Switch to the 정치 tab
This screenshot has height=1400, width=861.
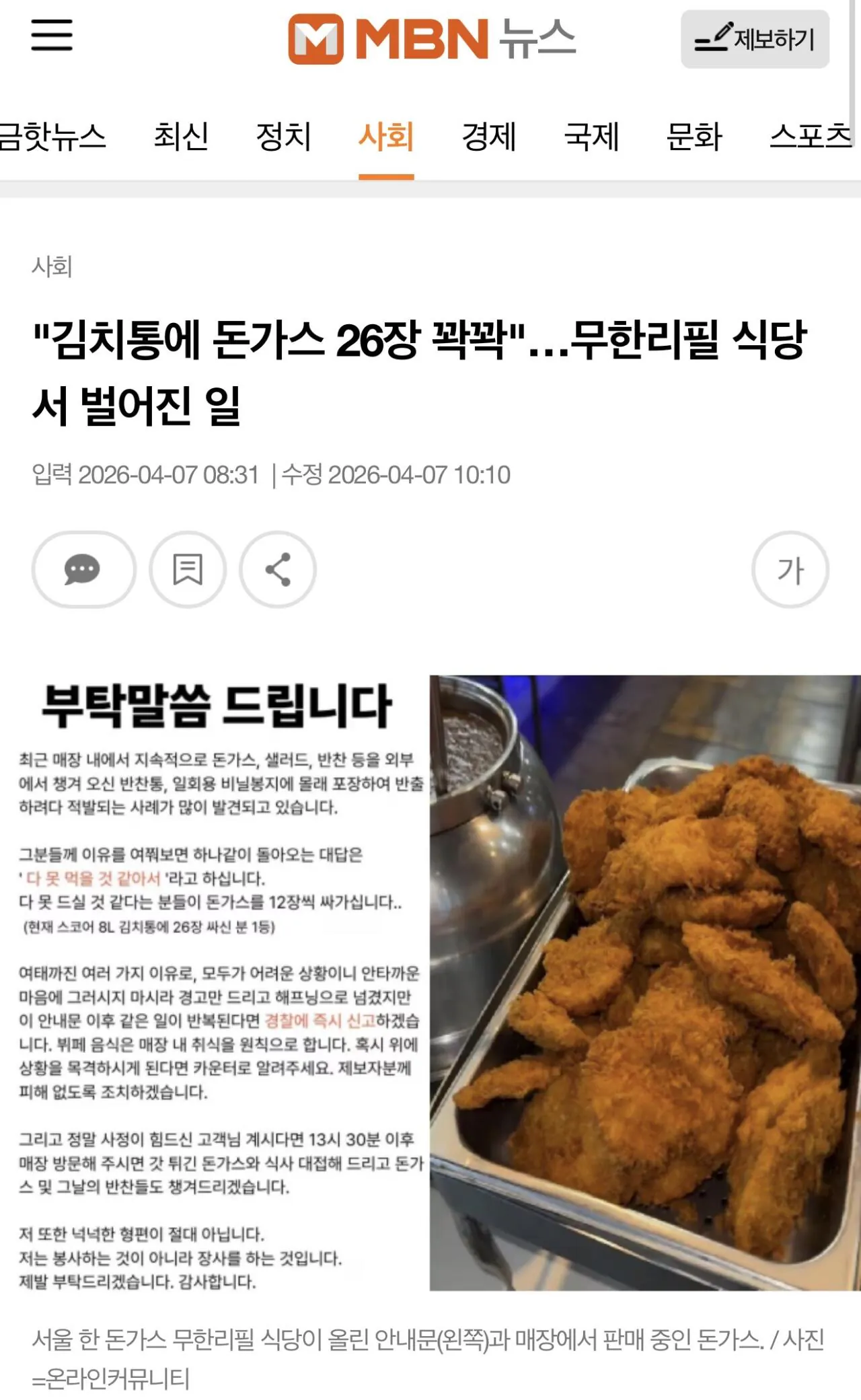283,137
